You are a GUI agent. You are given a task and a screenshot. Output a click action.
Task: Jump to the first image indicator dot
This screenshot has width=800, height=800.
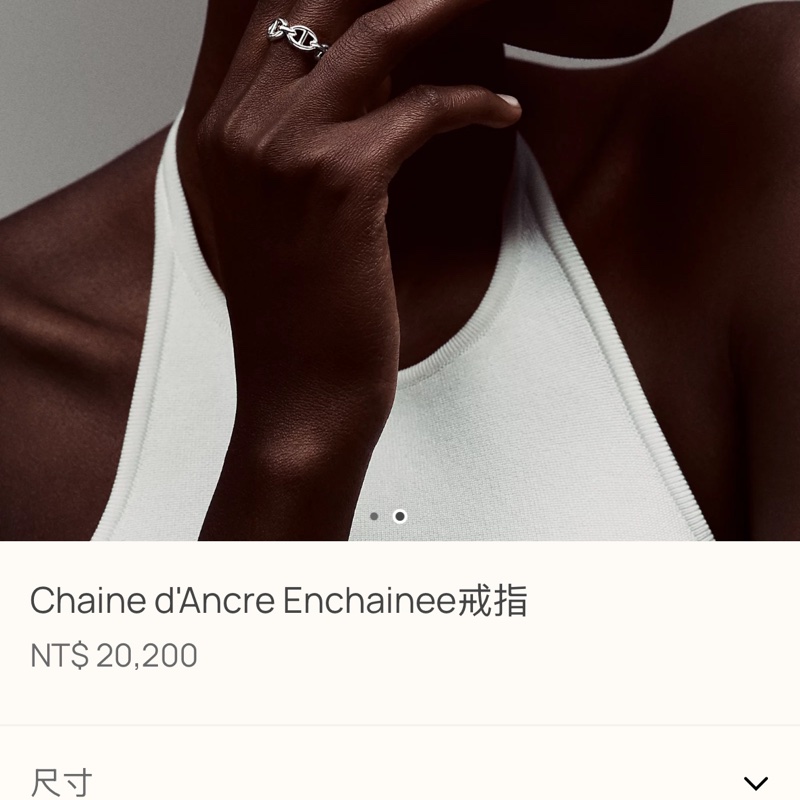click(374, 517)
